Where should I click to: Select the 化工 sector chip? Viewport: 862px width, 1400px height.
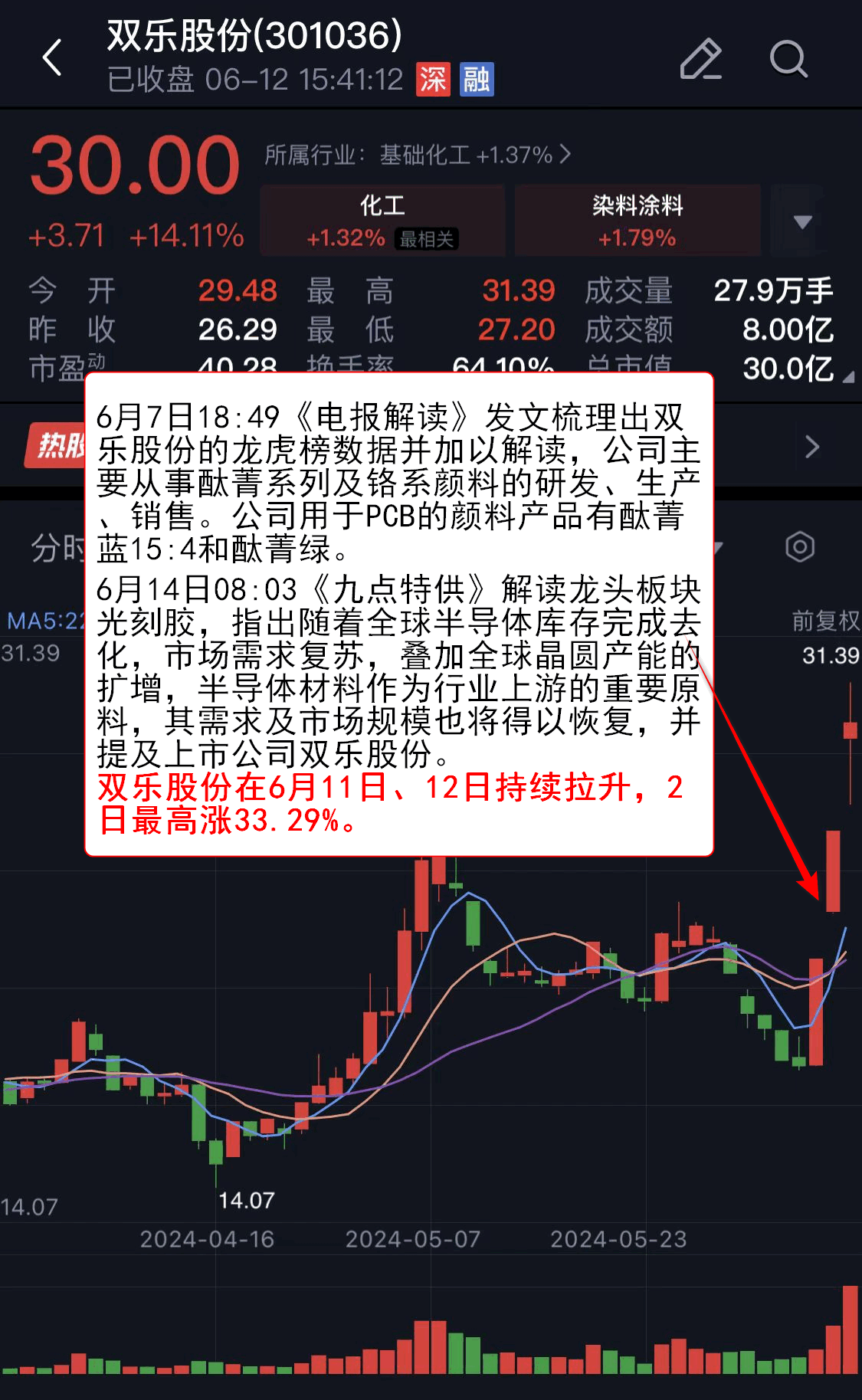coord(382,221)
